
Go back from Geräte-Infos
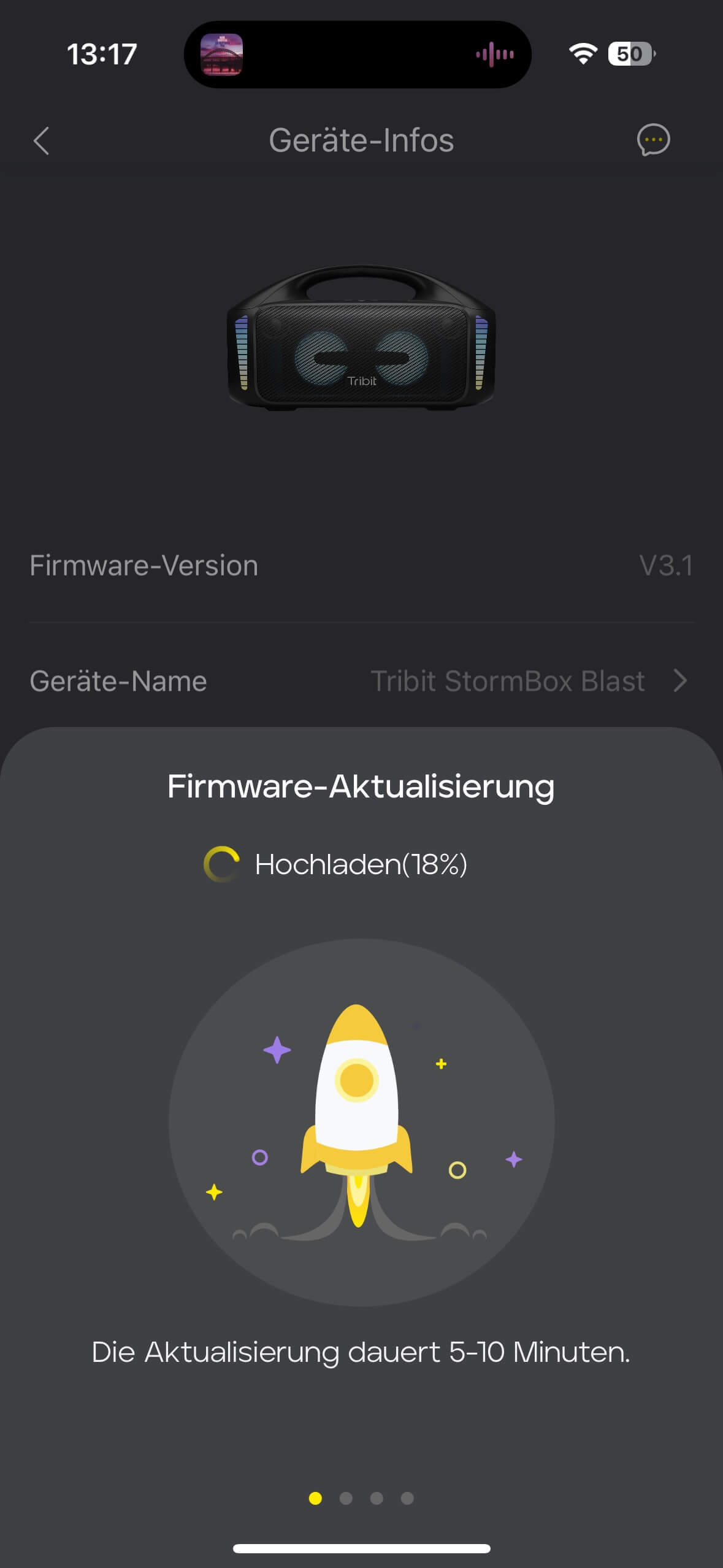click(x=41, y=140)
